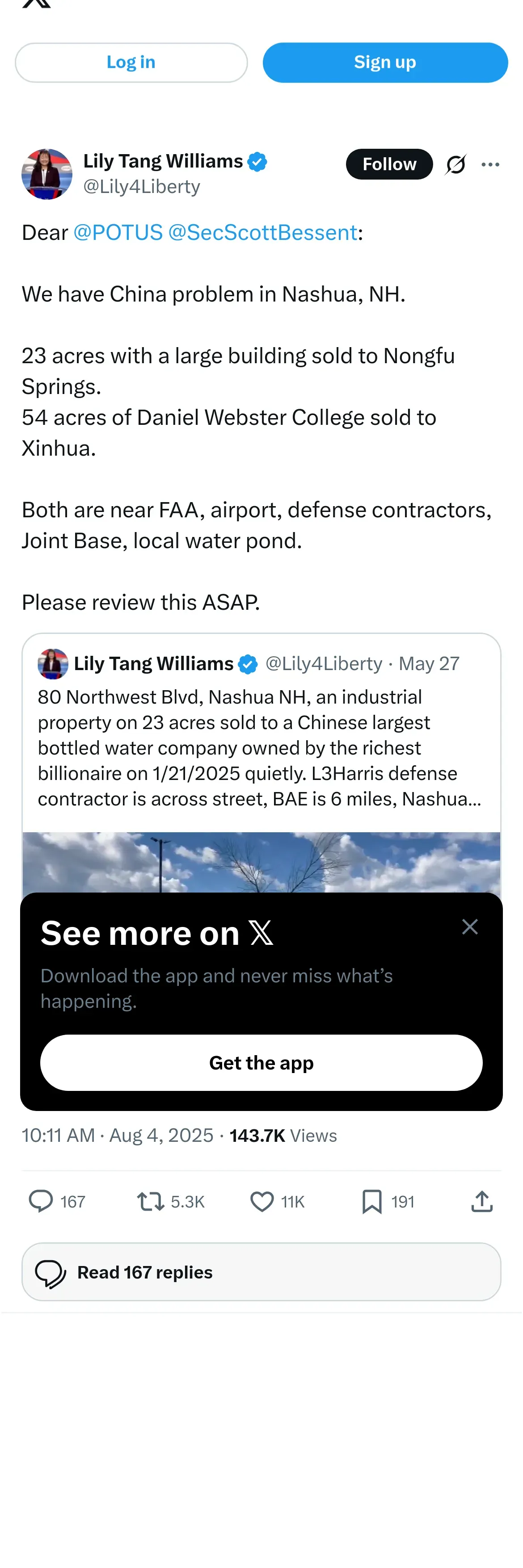Read 167 replies

(x=261, y=1271)
